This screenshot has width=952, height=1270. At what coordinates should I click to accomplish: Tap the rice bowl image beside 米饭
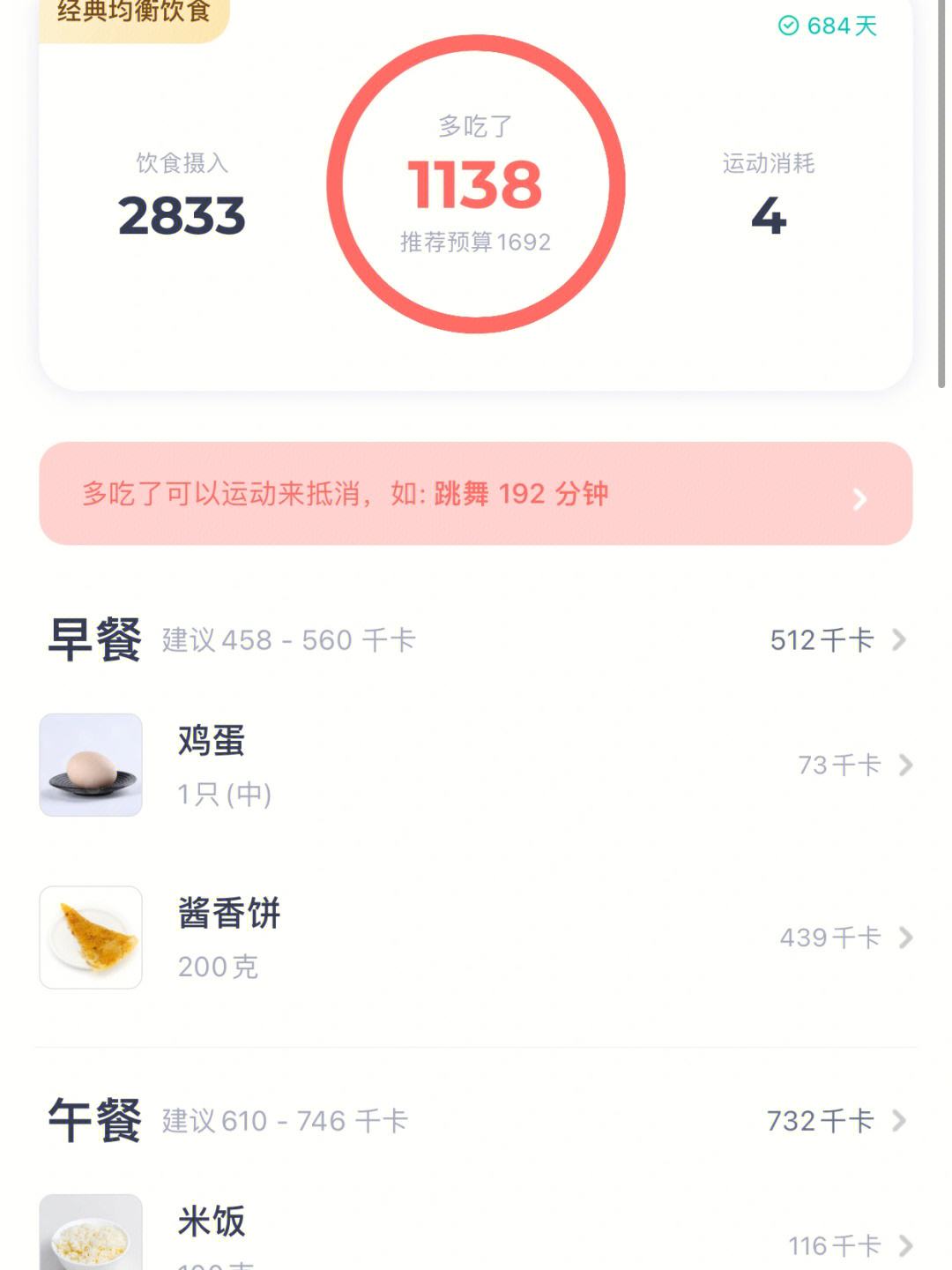91,1235
